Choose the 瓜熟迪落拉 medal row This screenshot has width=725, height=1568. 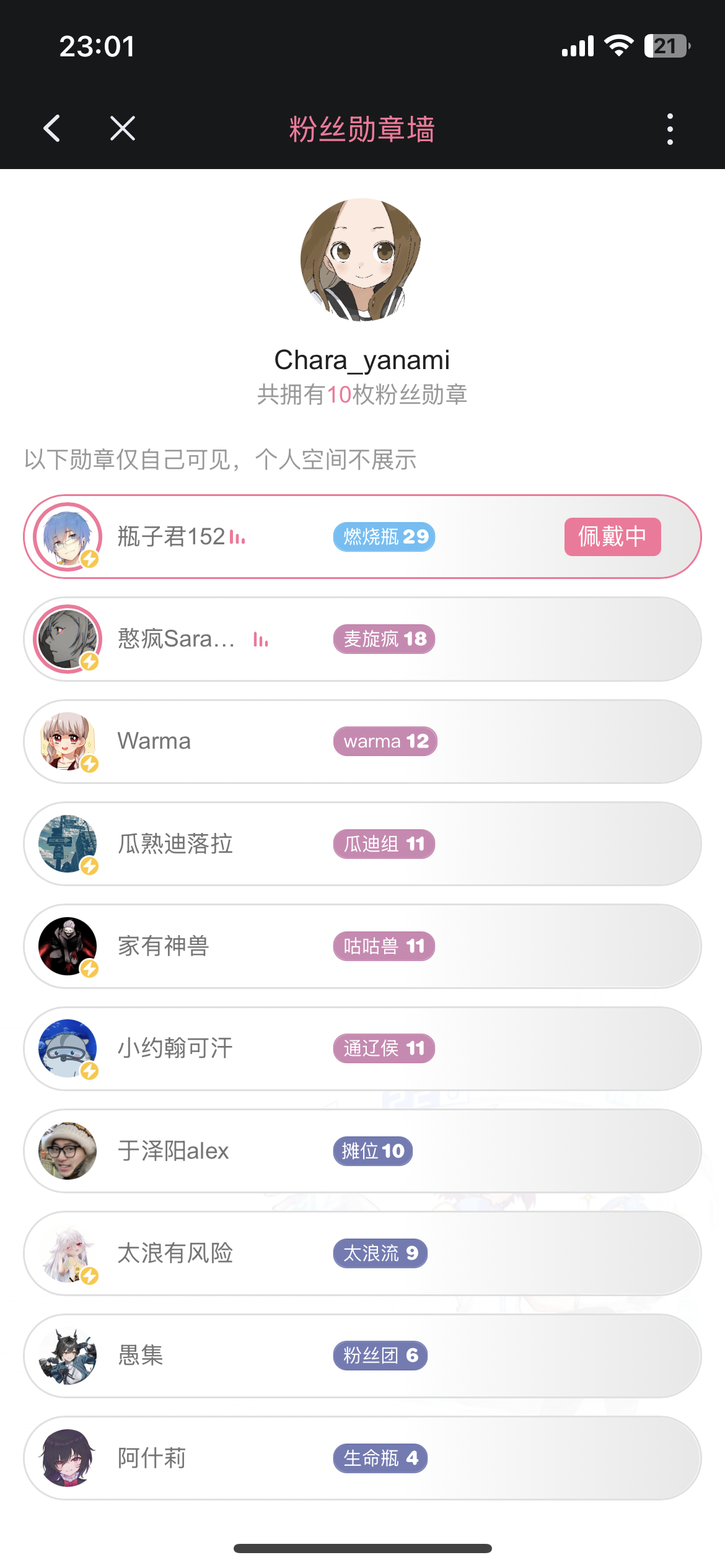pyautogui.click(x=362, y=843)
